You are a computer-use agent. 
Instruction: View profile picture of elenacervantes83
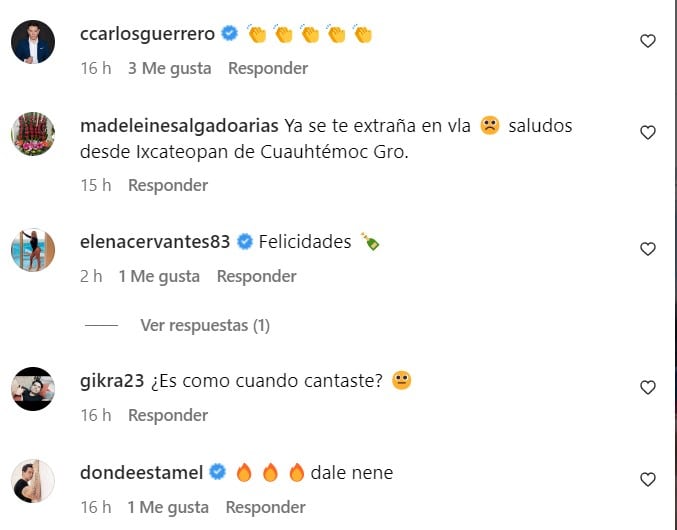32,250
